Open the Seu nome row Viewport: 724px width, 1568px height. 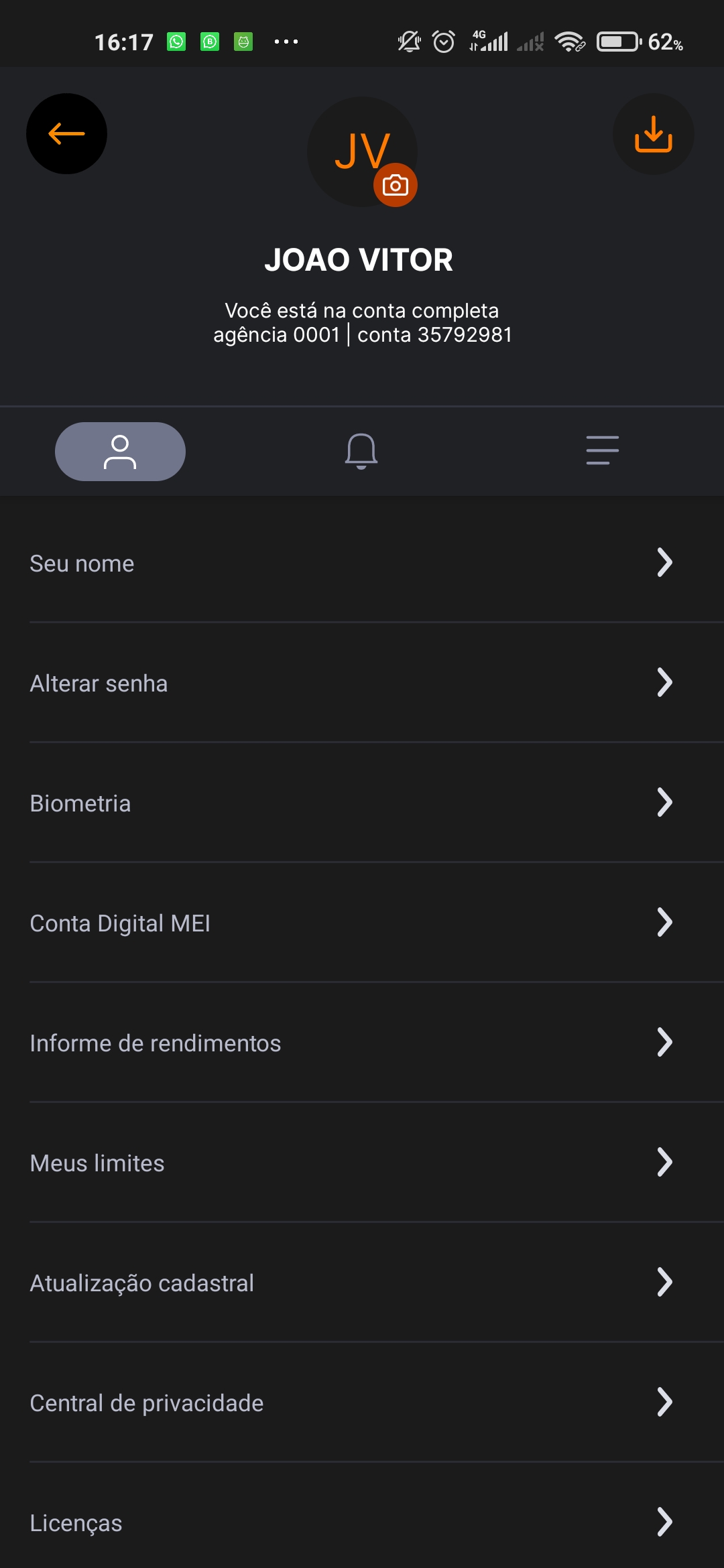(x=362, y=564)
